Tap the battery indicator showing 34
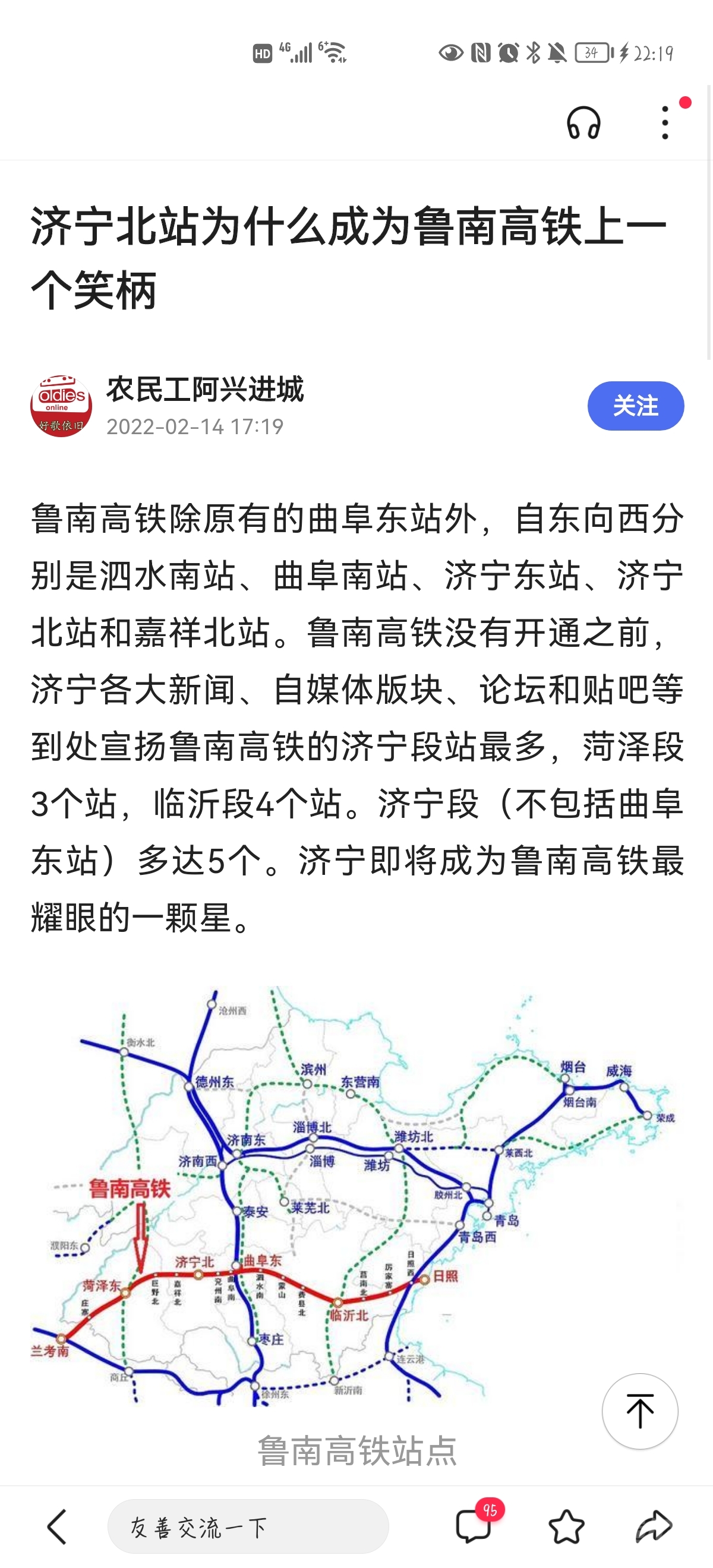 point(591,53)
